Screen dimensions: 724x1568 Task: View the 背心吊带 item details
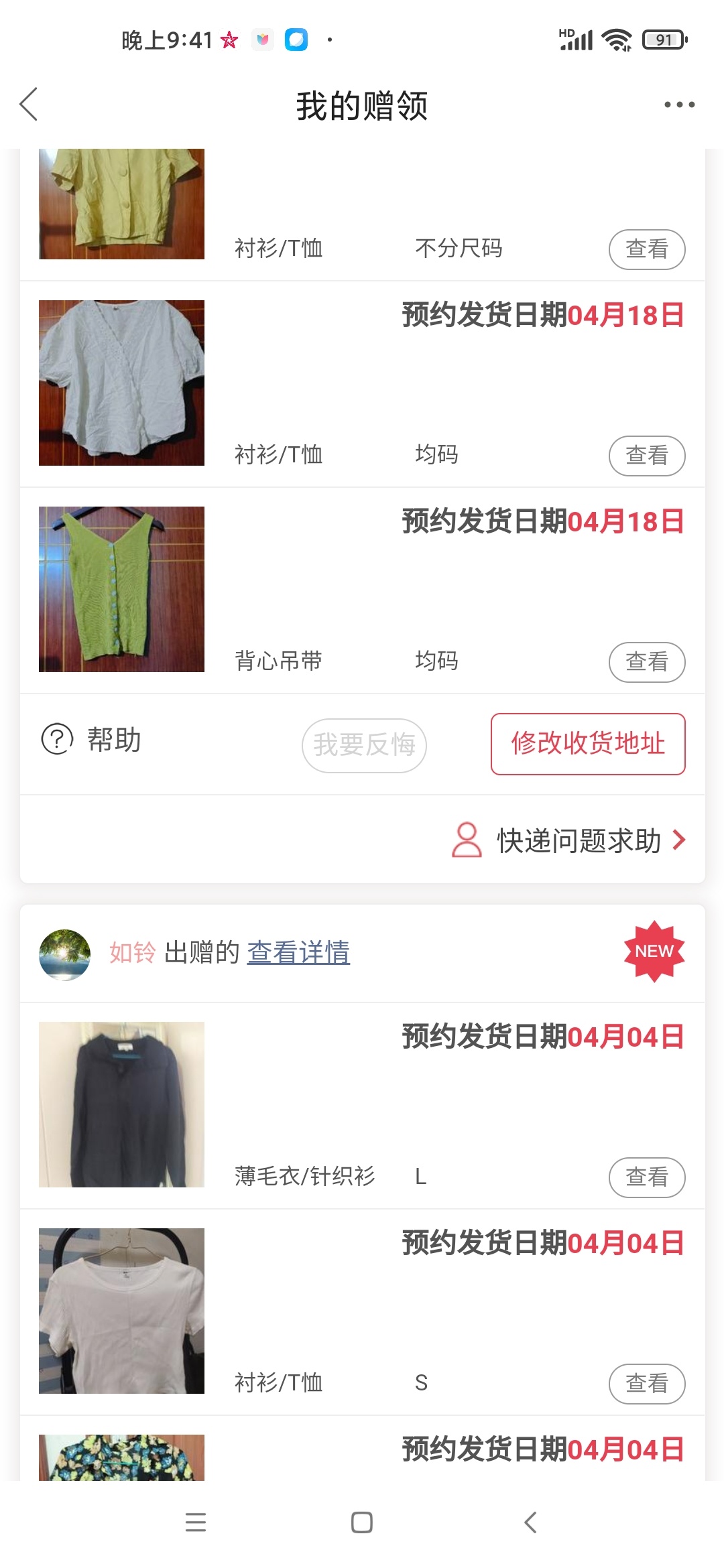click(x=646, y=662)
